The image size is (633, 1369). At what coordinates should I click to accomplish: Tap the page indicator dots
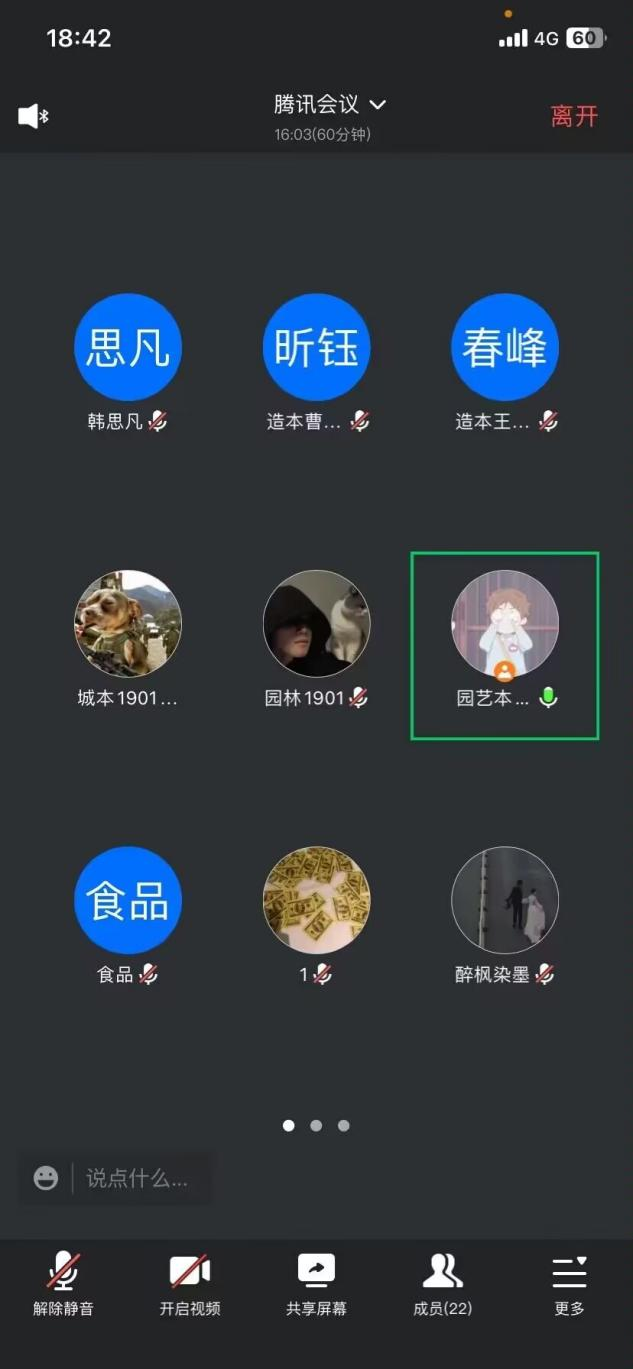(x=316, y=1125)
